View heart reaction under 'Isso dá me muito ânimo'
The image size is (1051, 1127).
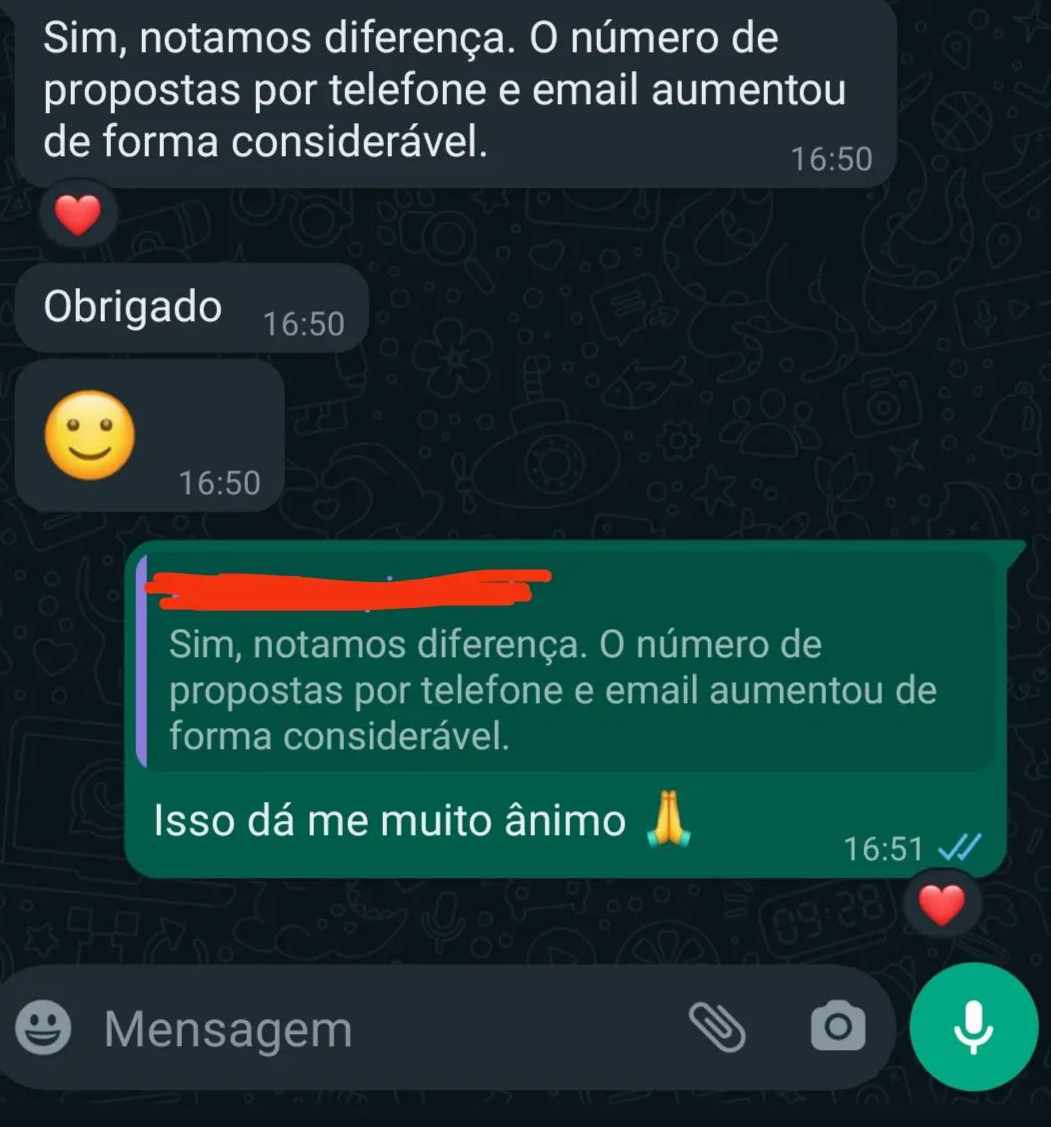click(x=941, y=907)
